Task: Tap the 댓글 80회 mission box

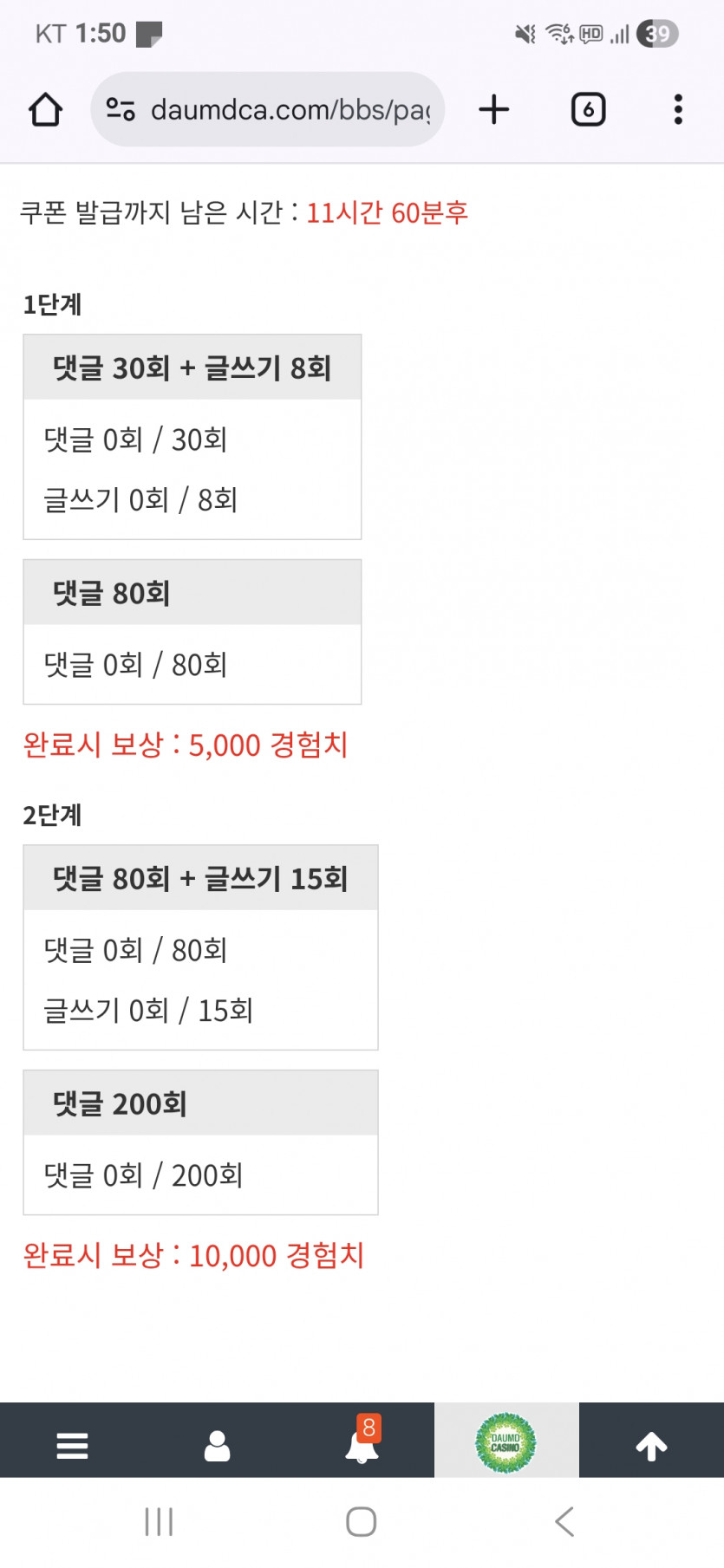Action: pos(192,593)
